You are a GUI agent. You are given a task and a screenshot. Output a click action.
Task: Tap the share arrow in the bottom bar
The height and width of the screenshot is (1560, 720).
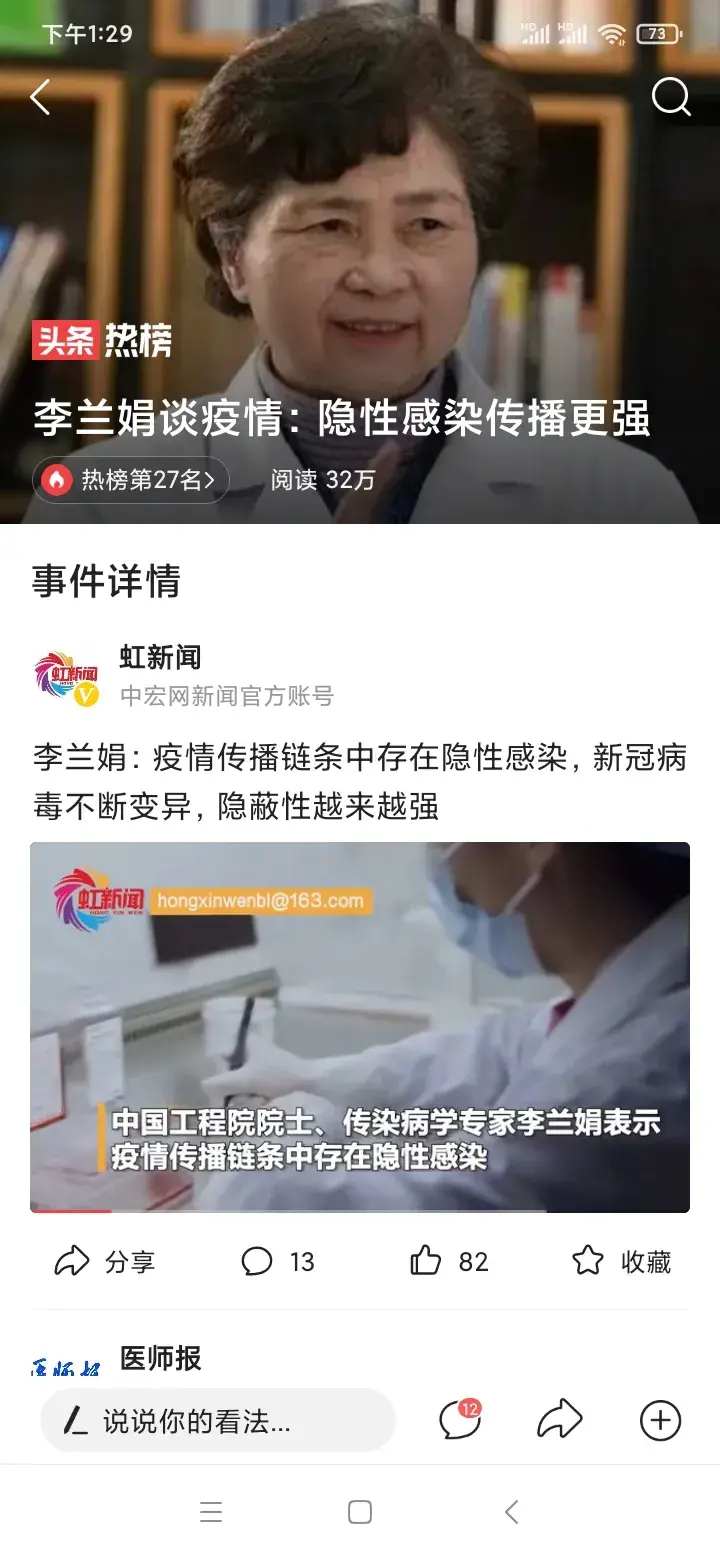pos(560,1421)
